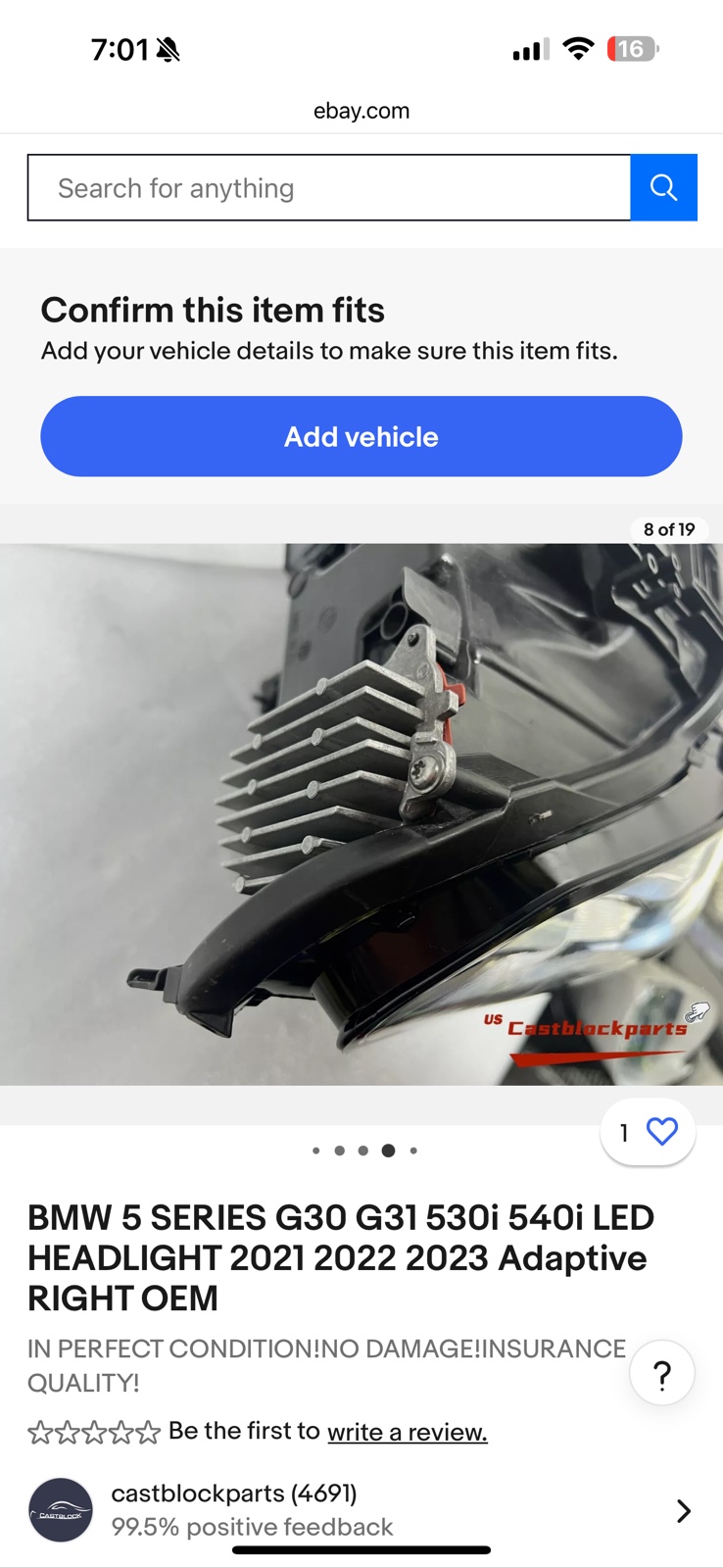Viewport: 723px width, 1568px height.
Task: Add vehicle to confirm fit
Action: [x=361, y=436]
